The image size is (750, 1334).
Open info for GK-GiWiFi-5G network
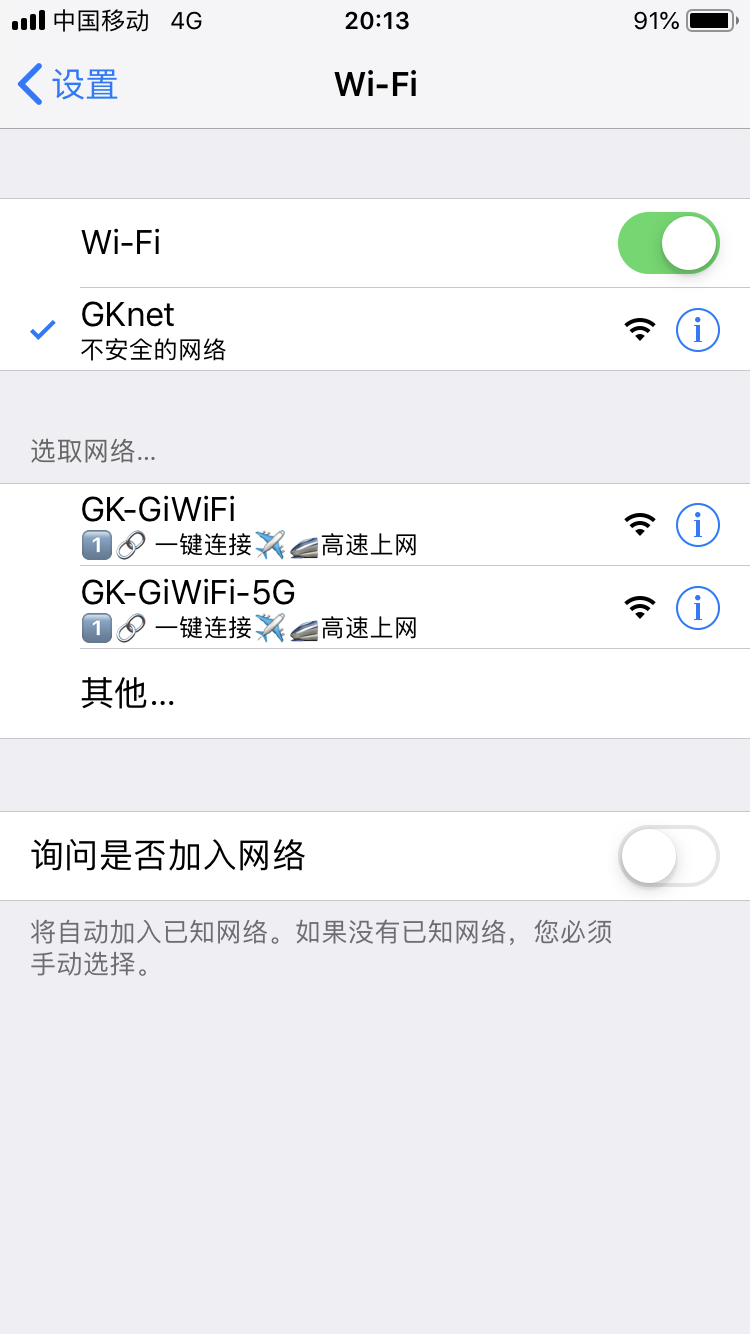(697, 608)
